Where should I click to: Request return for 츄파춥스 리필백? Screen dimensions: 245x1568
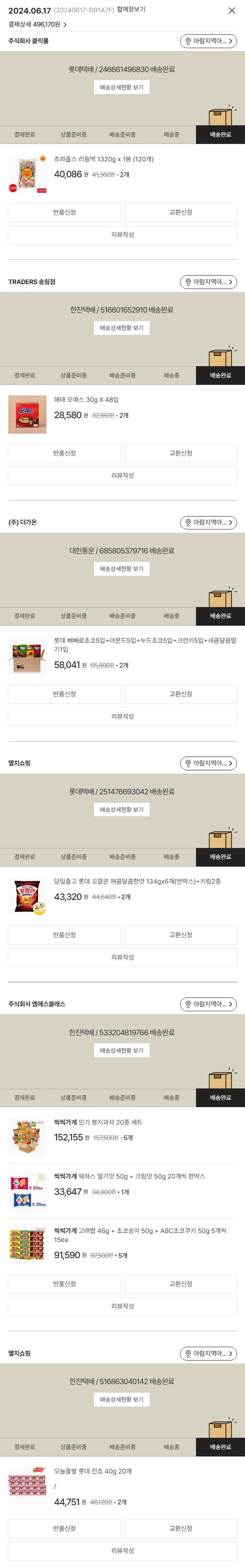point(64,212)
